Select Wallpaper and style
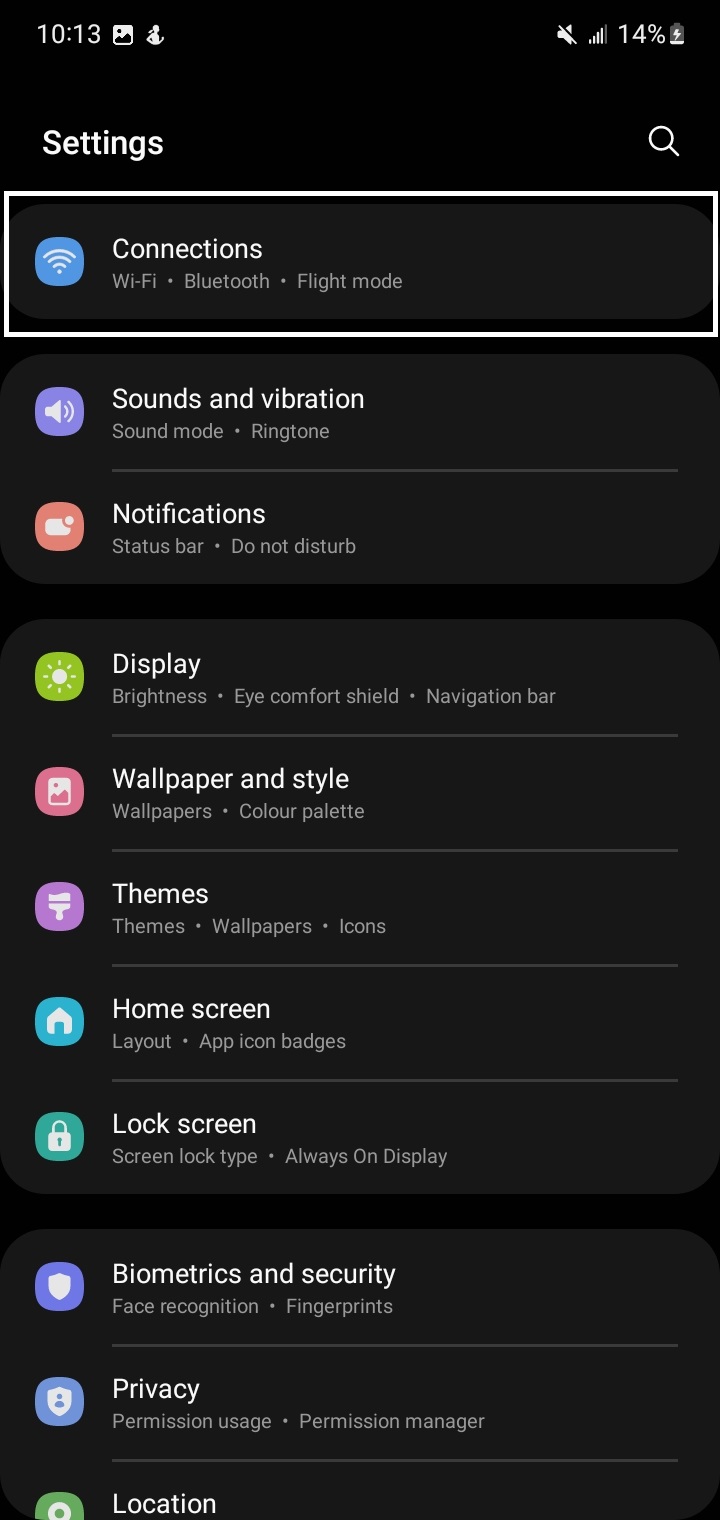Image resolution: width=720 pixels, height=1520 pixels. [360, 793]
